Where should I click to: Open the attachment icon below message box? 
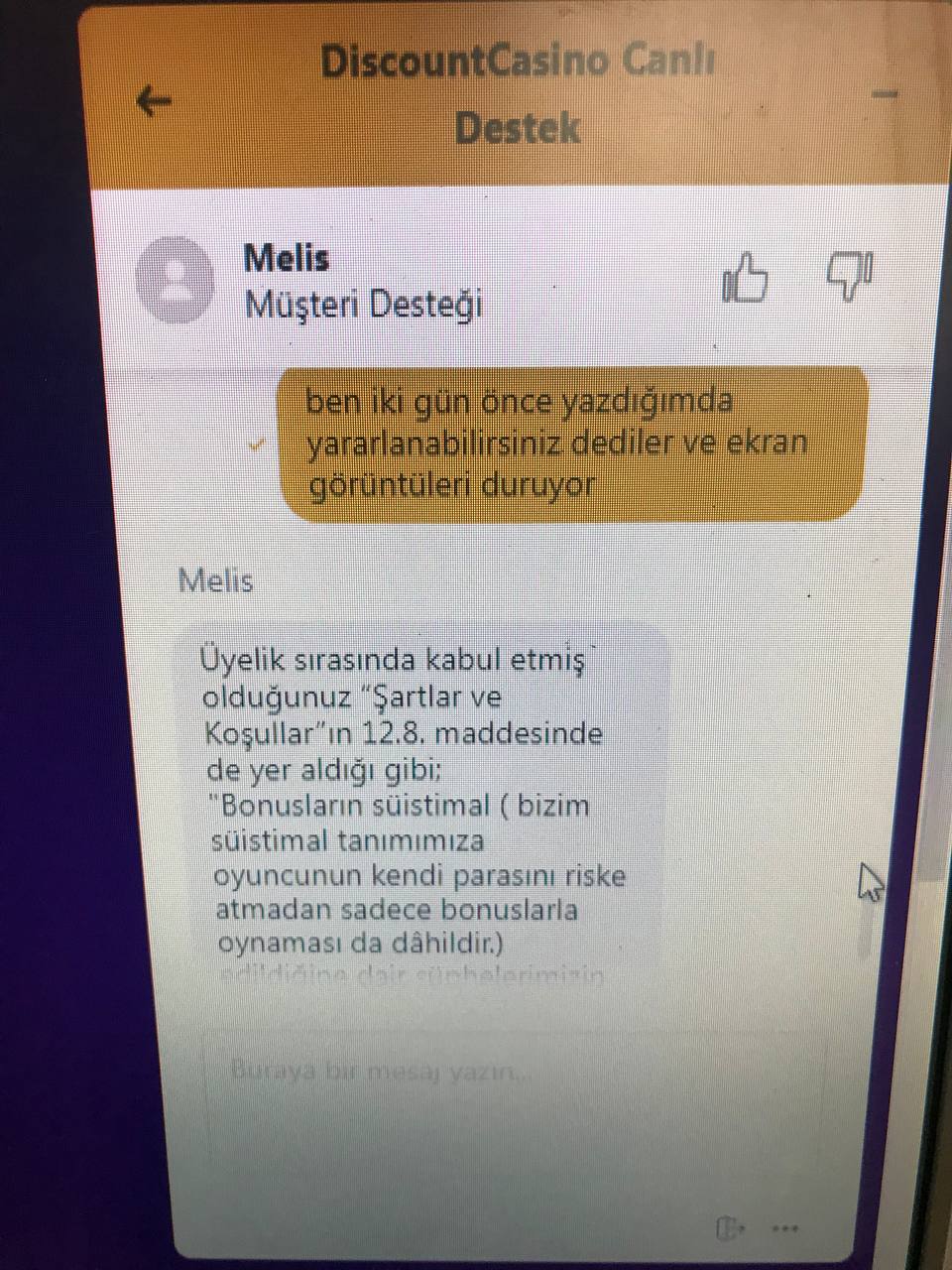coord(729,1228)
